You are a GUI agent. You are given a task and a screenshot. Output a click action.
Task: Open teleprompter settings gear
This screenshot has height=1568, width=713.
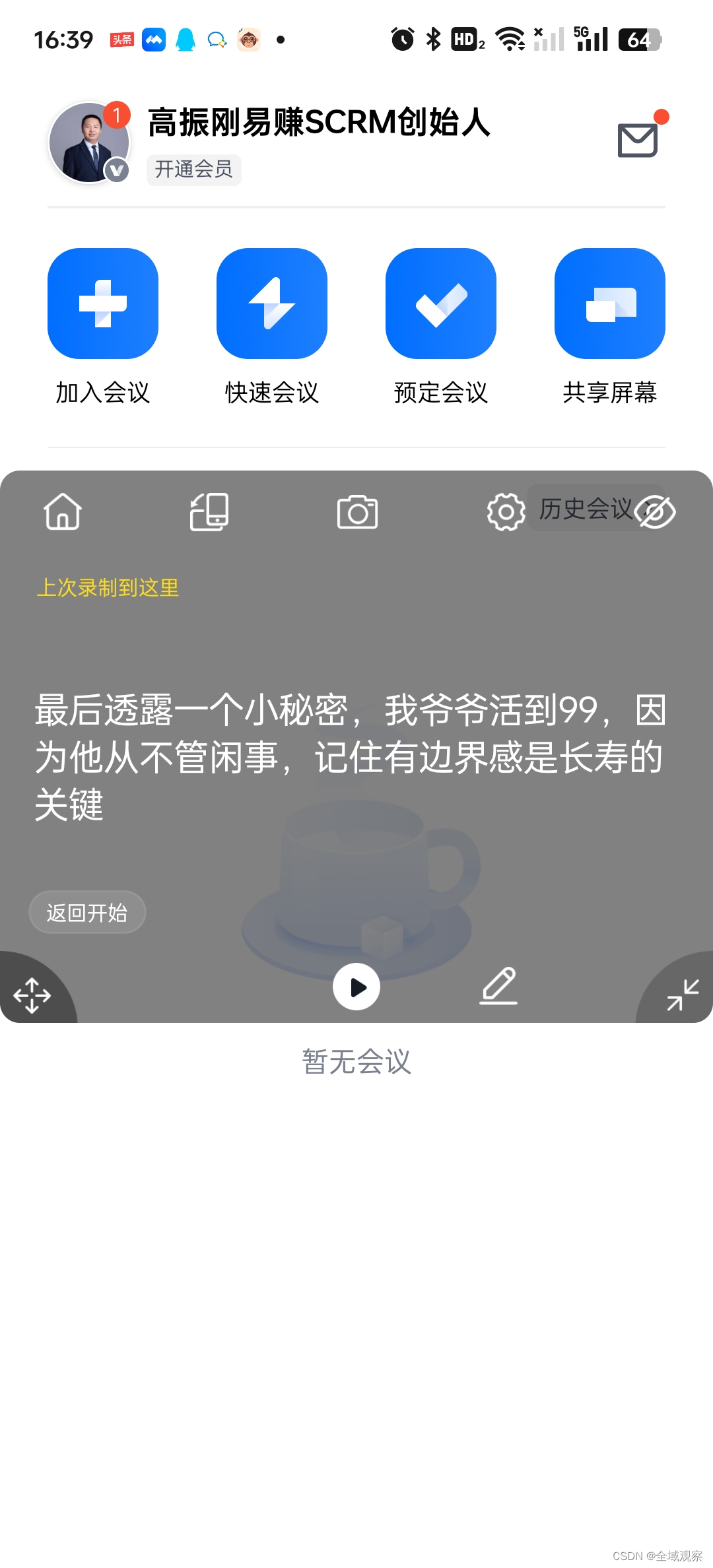point(506,512)
